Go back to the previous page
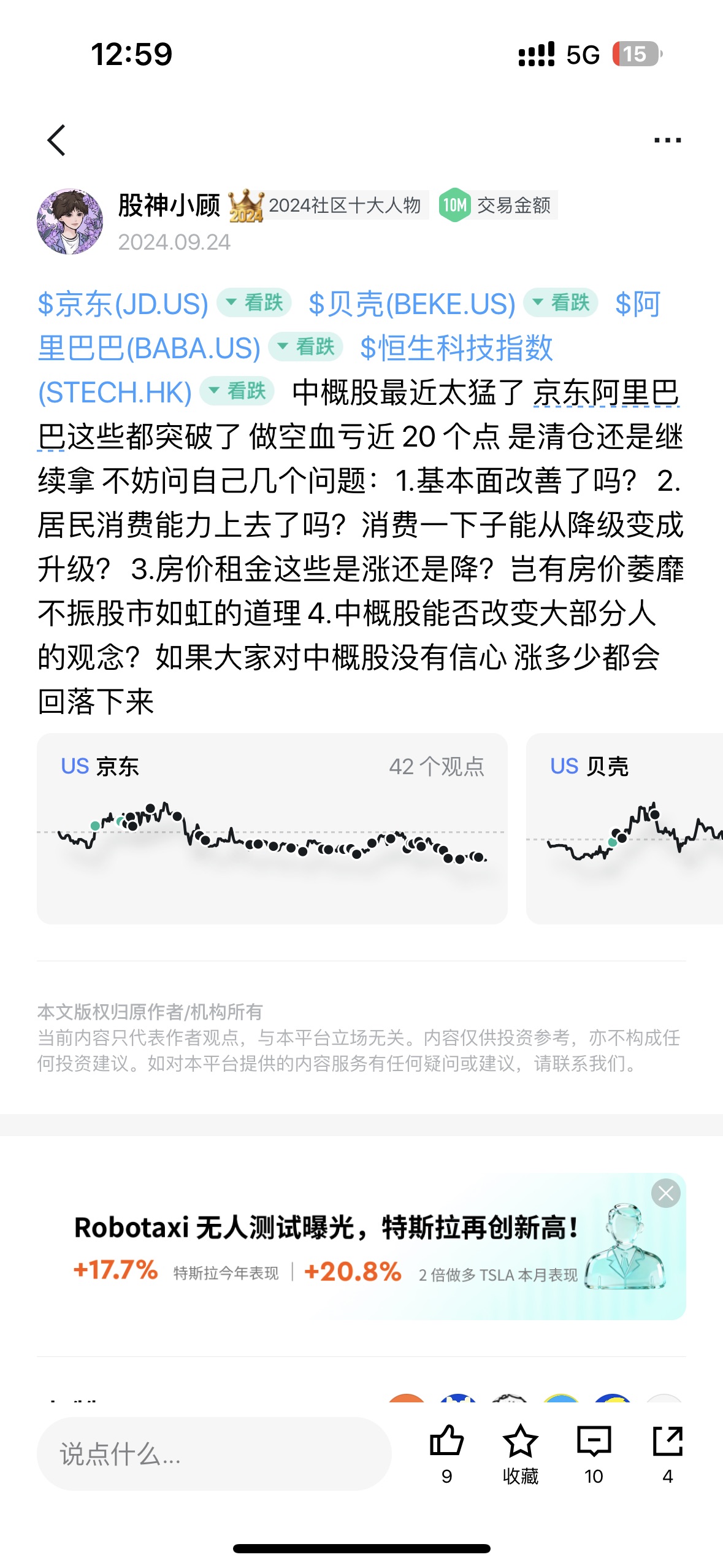 pyautogui.click(x=56, y=140)
